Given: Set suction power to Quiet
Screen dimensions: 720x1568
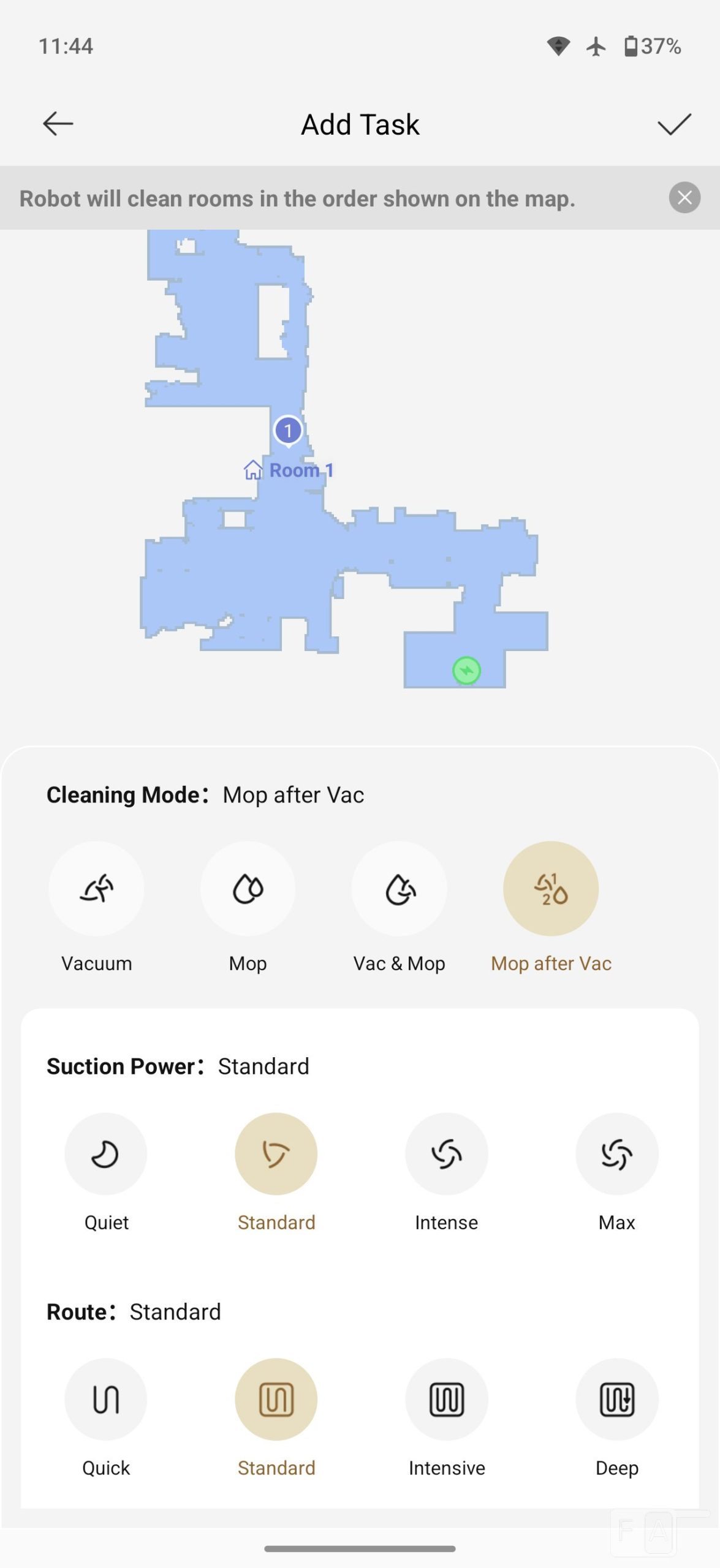Looking at the screenshot, I should (x=106, y=1154).
